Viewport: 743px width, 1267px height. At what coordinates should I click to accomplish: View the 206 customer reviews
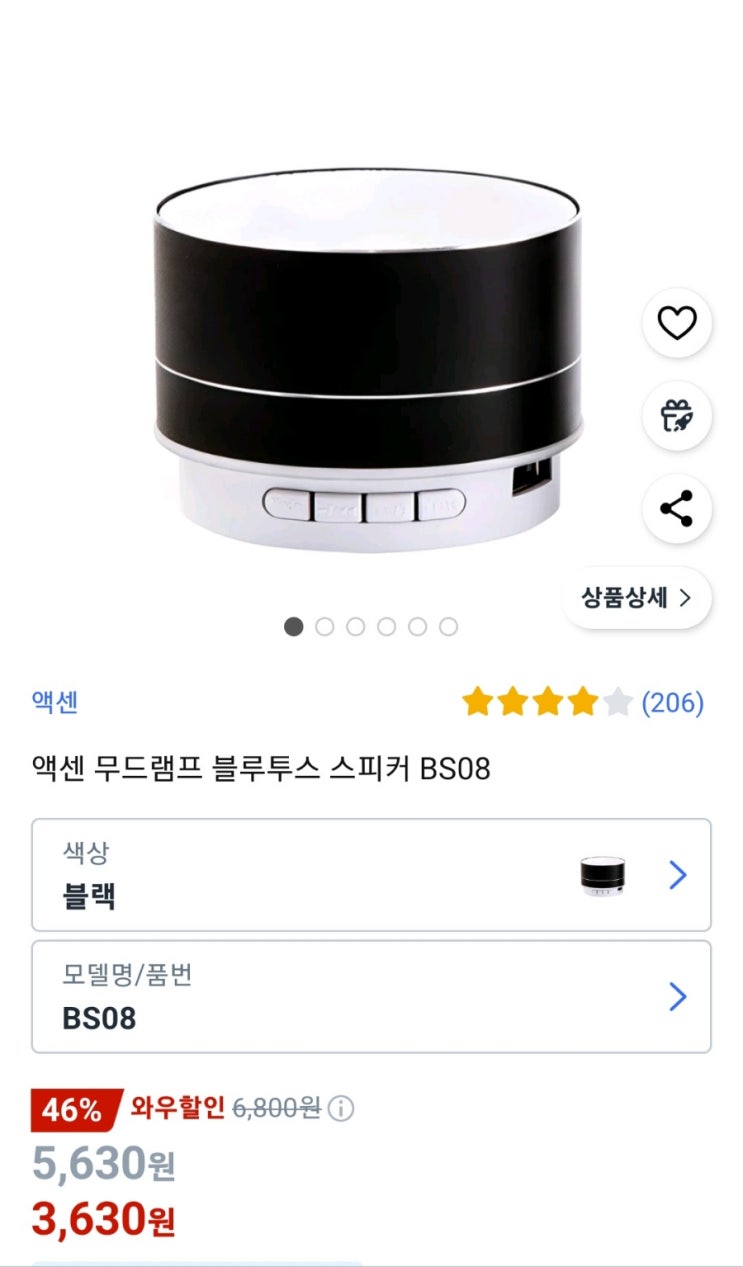(x=672, y=703)
